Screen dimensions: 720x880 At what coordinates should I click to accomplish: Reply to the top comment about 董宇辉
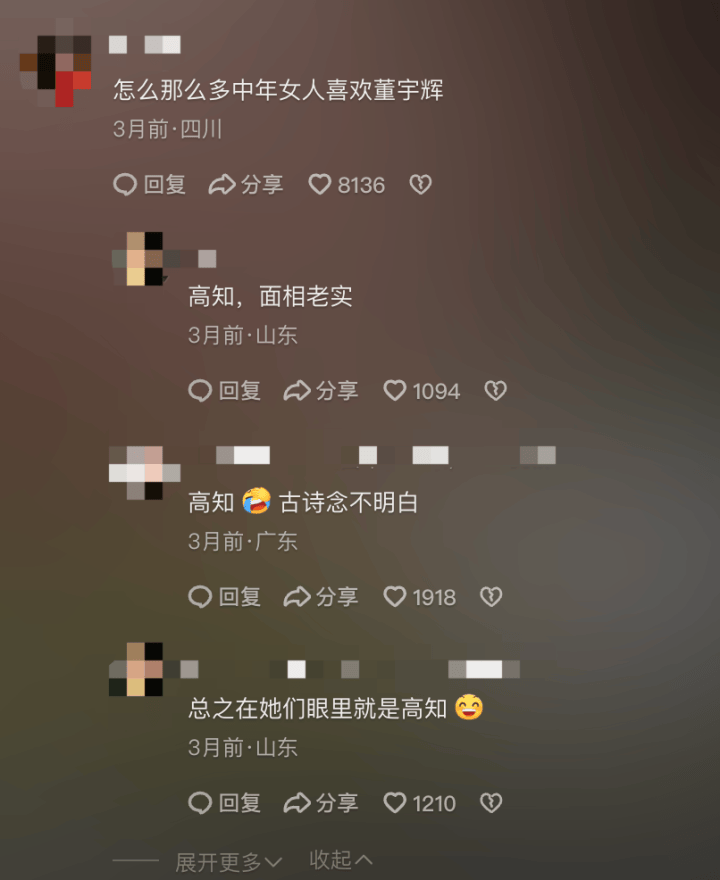[149, 184]
